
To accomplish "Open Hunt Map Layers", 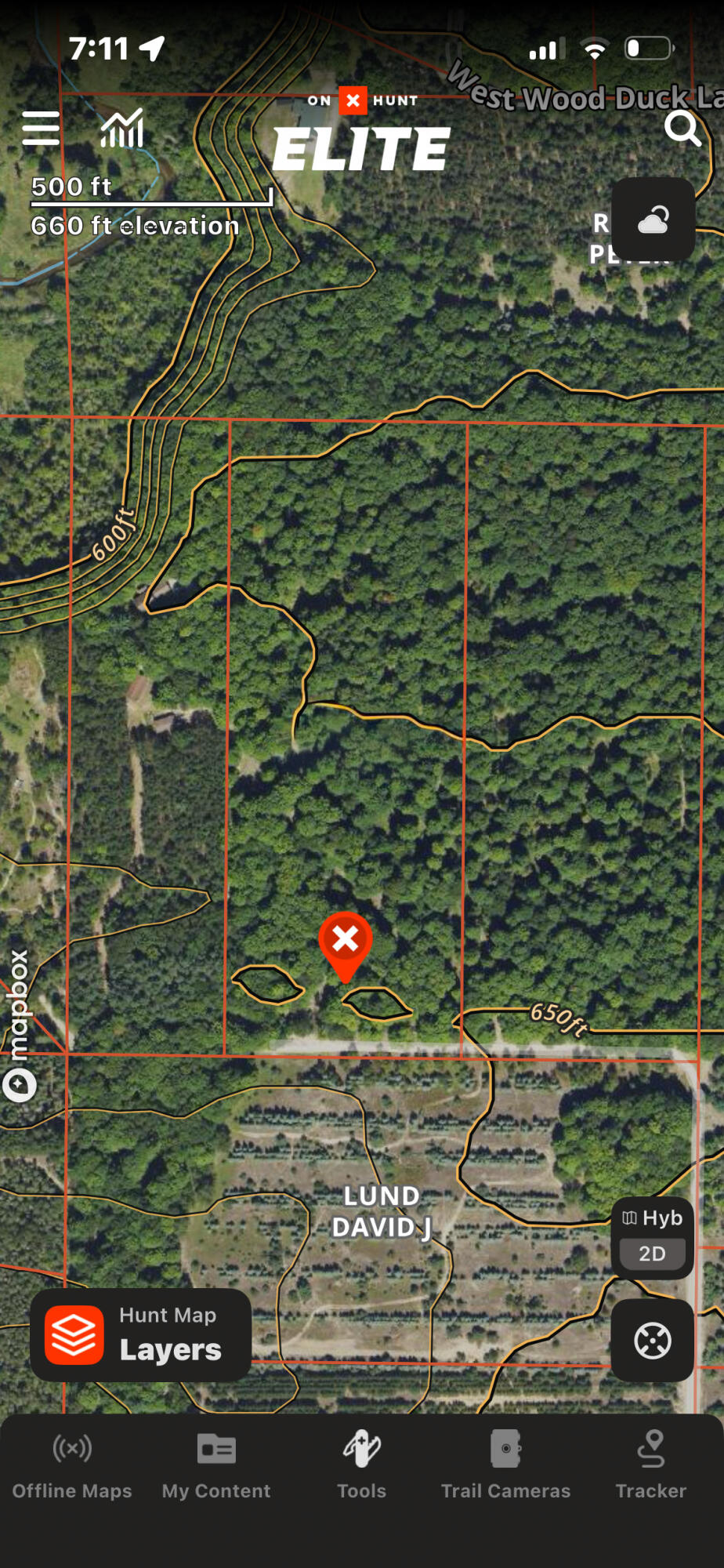I will click(141, 1334).
